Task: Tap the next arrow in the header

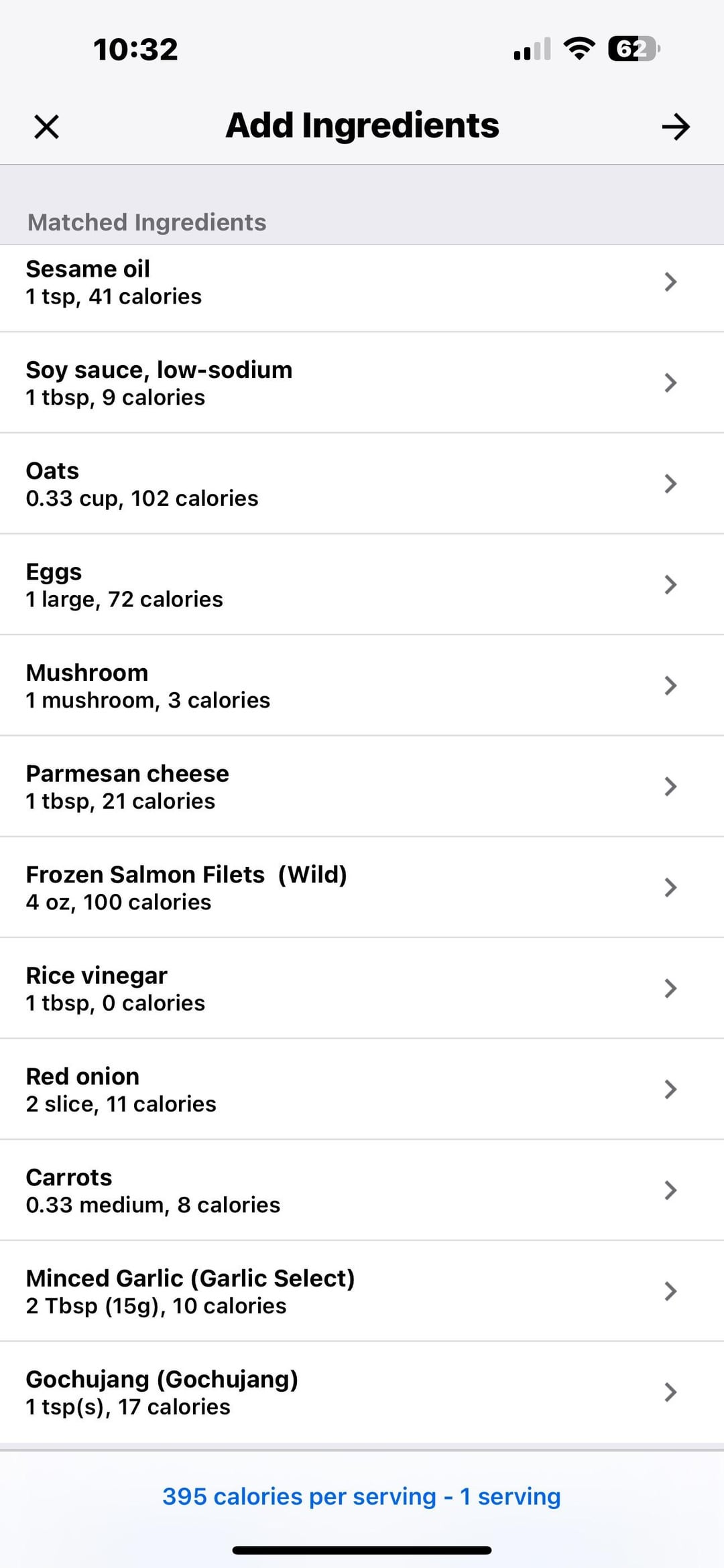Action: 676,127
